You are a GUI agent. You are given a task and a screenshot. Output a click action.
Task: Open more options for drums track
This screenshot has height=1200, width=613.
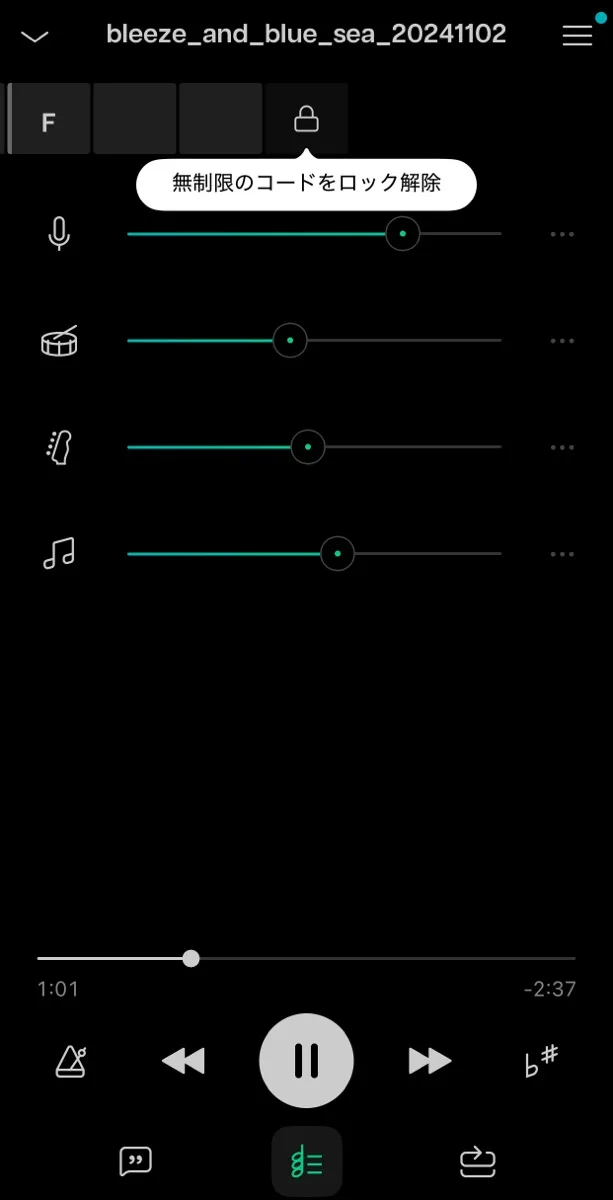[562, 341]
